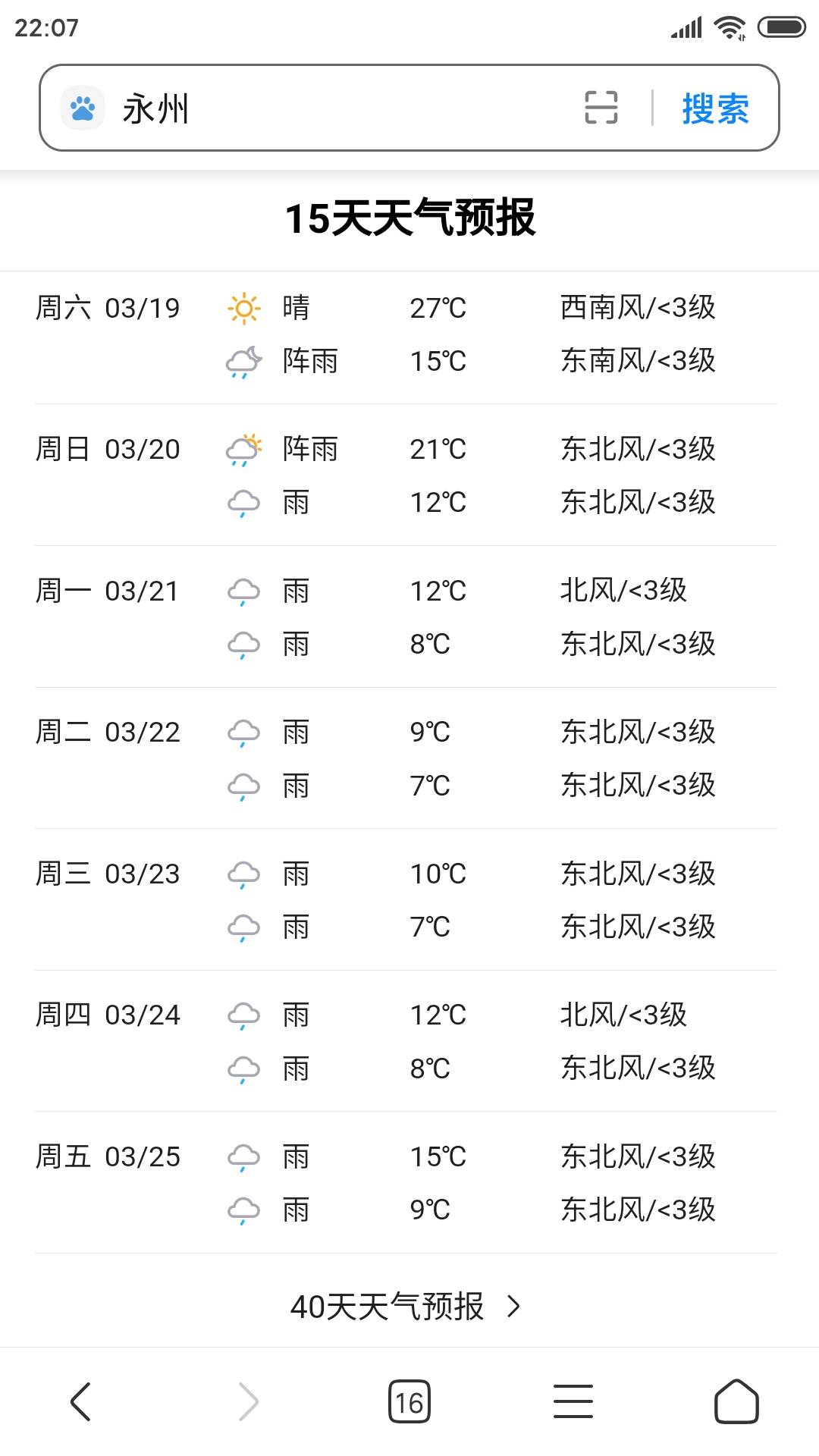
Task: Tap the paw search engine icon
Action: click(83, 108)
